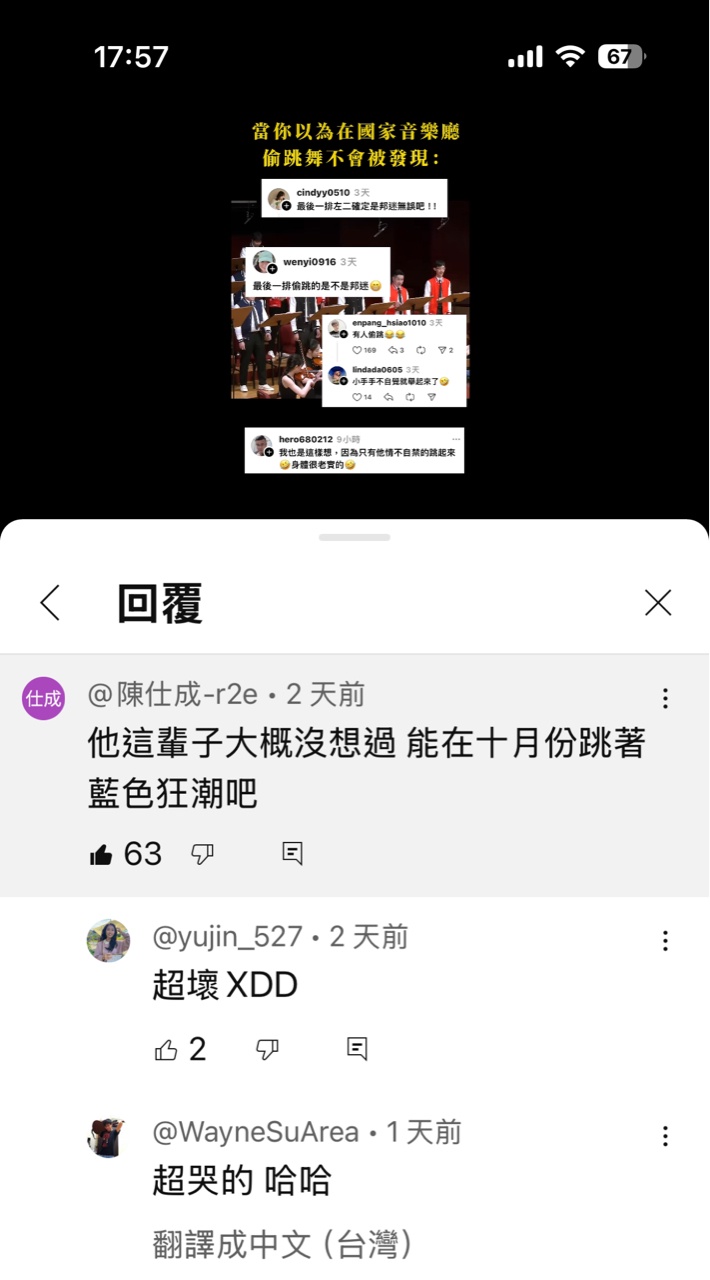Go back from the 回覆 replies panel
Screen dimensions: 710x1280
50,603
